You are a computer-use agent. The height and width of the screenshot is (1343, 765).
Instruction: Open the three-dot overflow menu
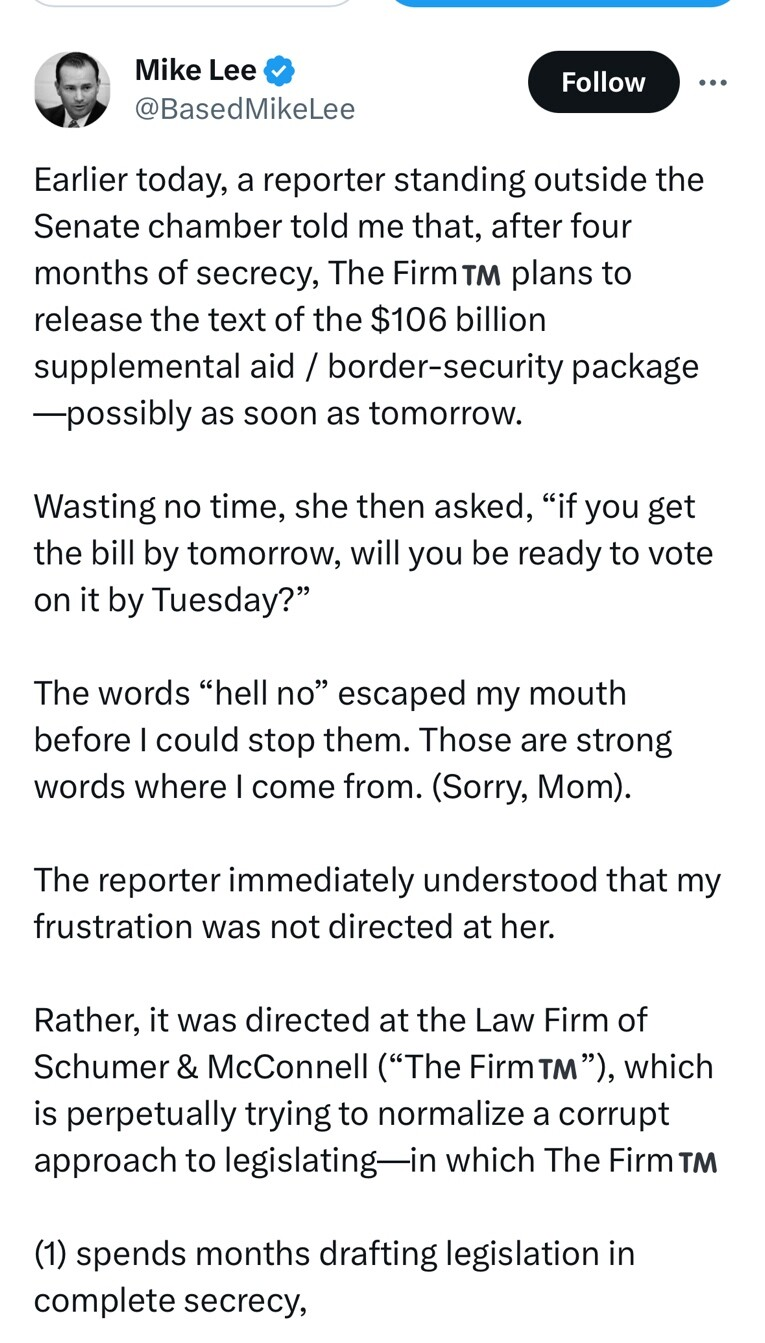point(713,82)
